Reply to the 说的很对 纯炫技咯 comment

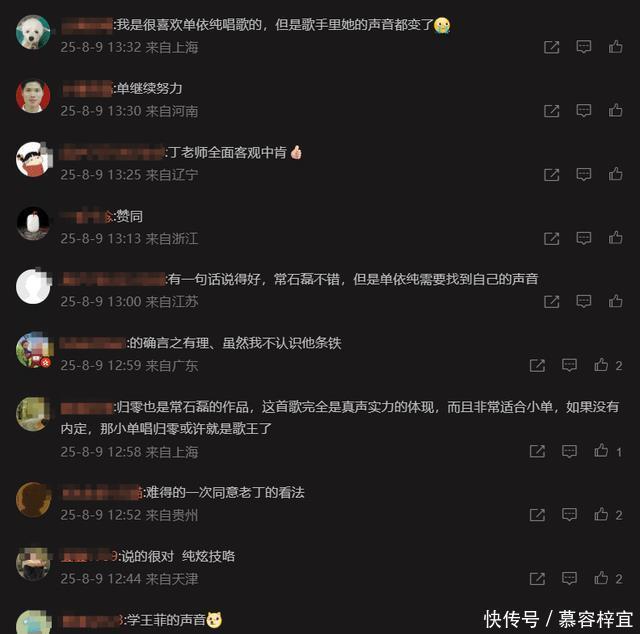click(x=569, y=578)
